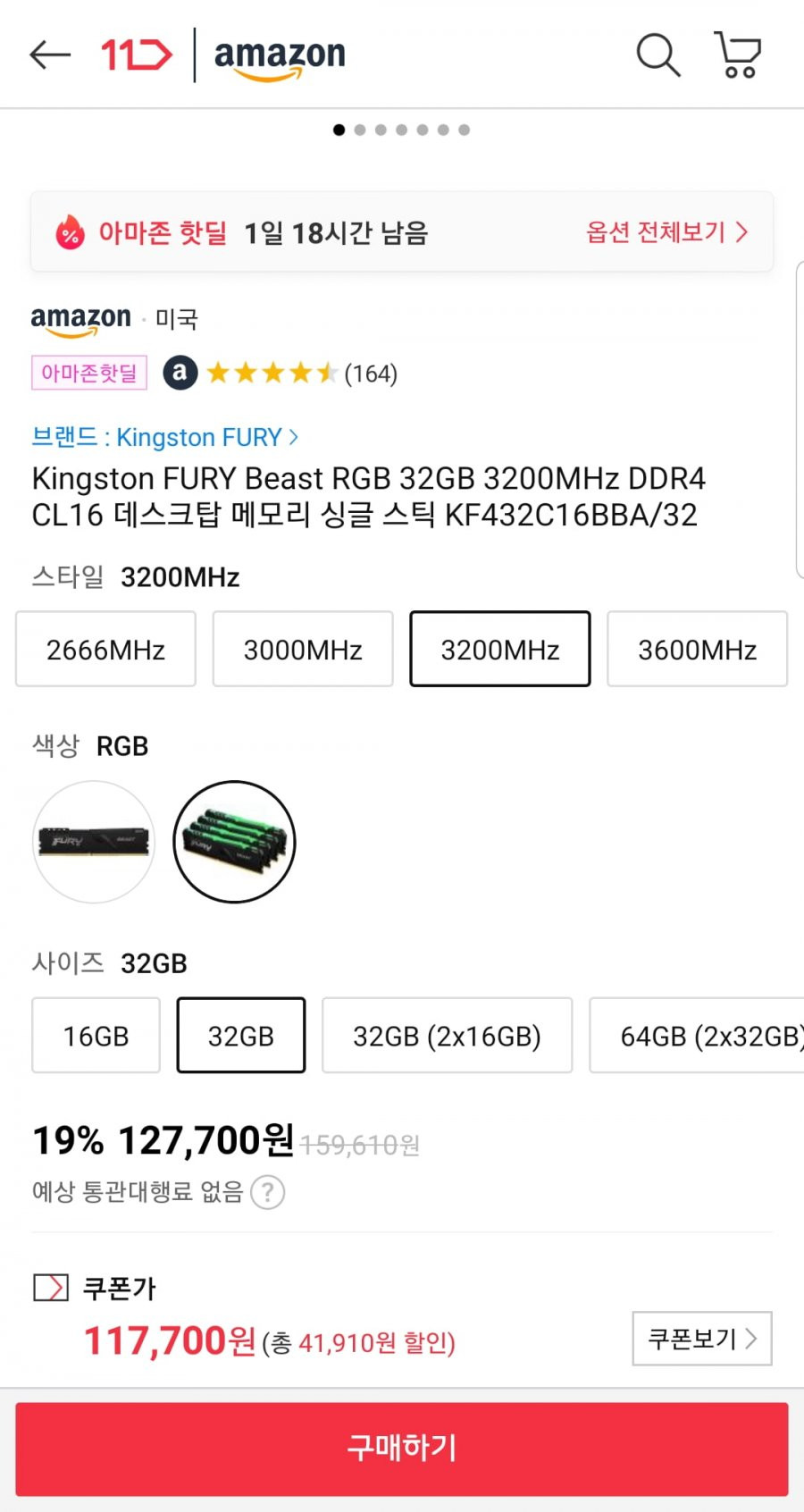Select the 16GB size option
This screenshot has height=1512, width=804.
coord(96,1036)
